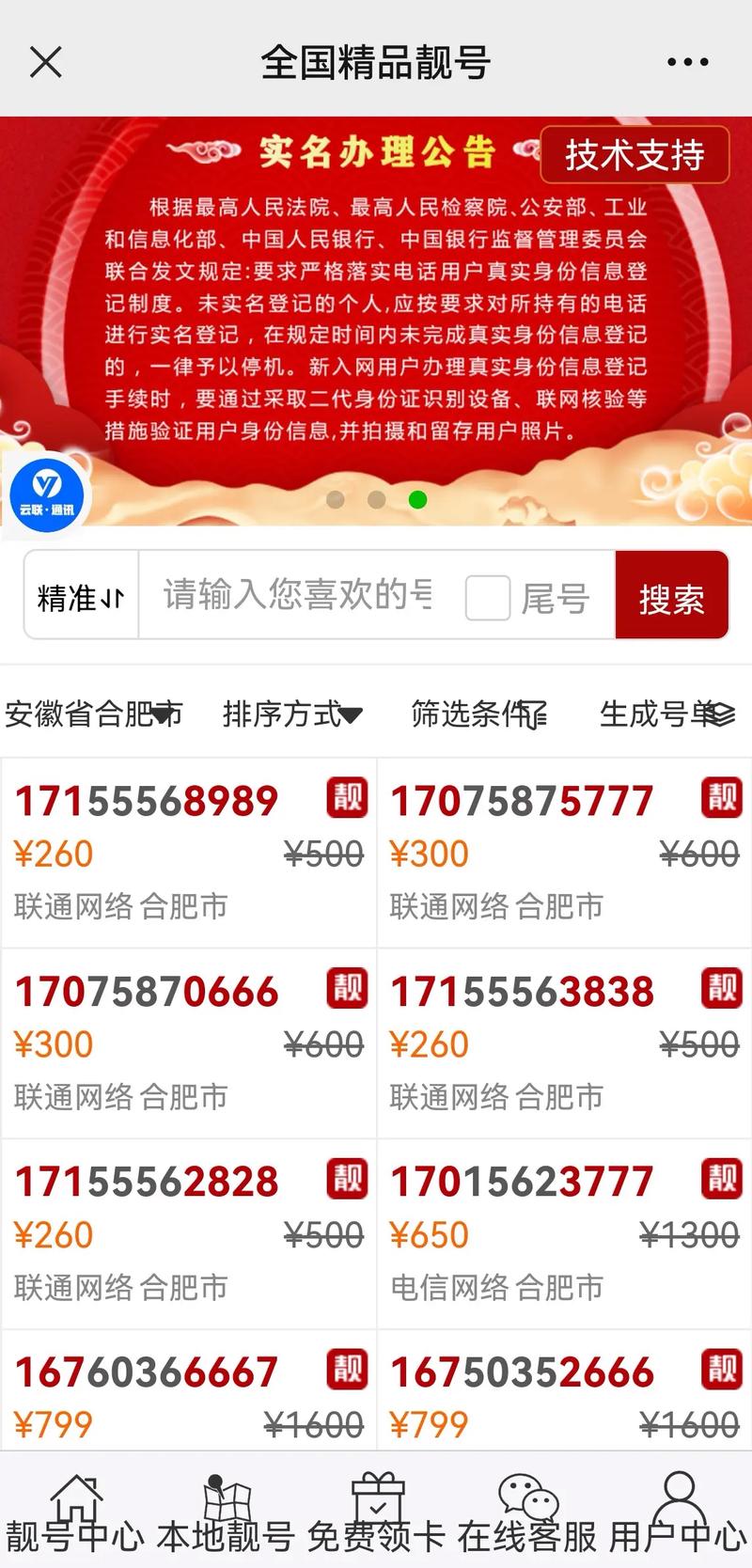This screenshot has height=1568, width=752.
Task: Go to the 本地靓号 tab
Action: click(x=226, y=1513)
